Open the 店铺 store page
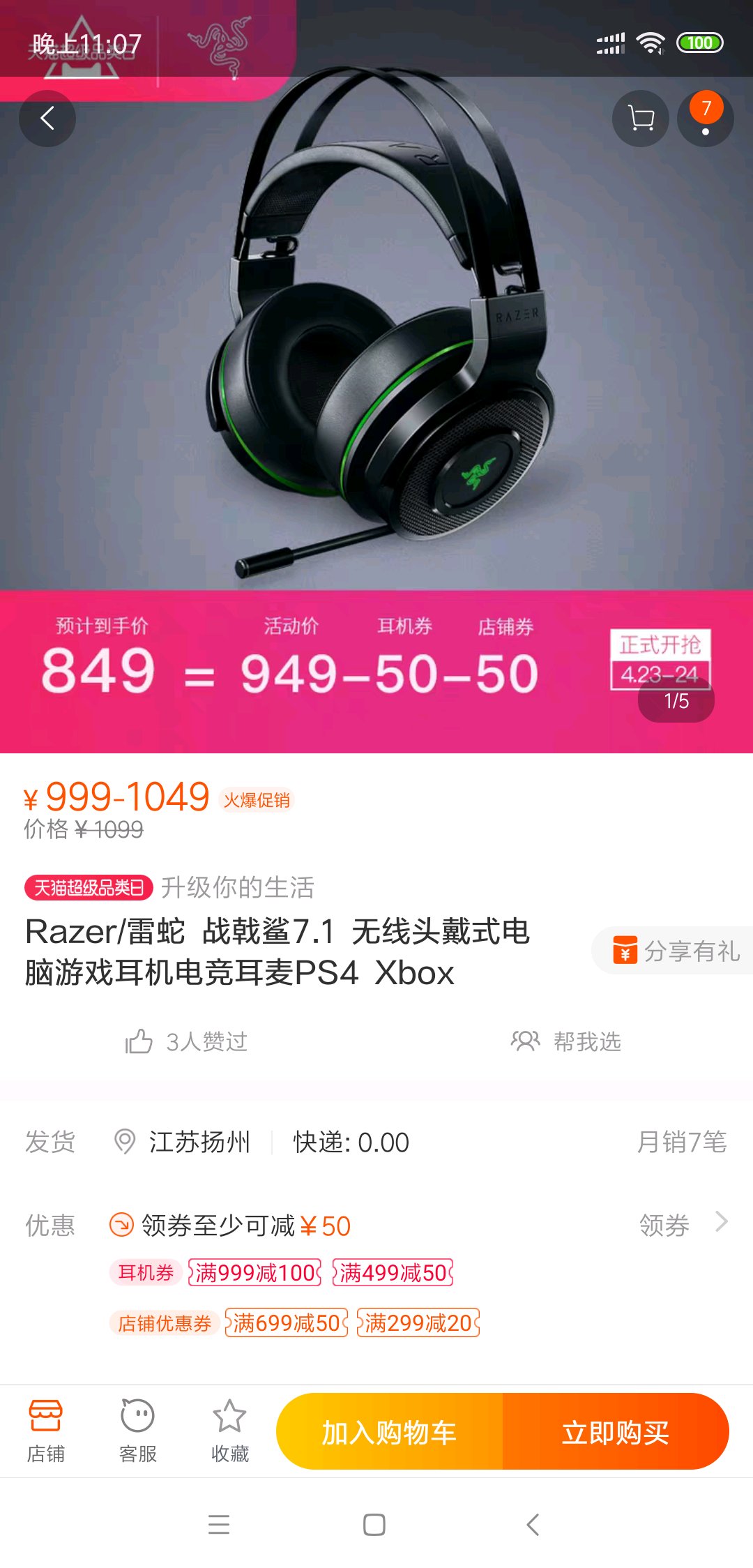This screenshot has width=753, height=1568. 45,1431
